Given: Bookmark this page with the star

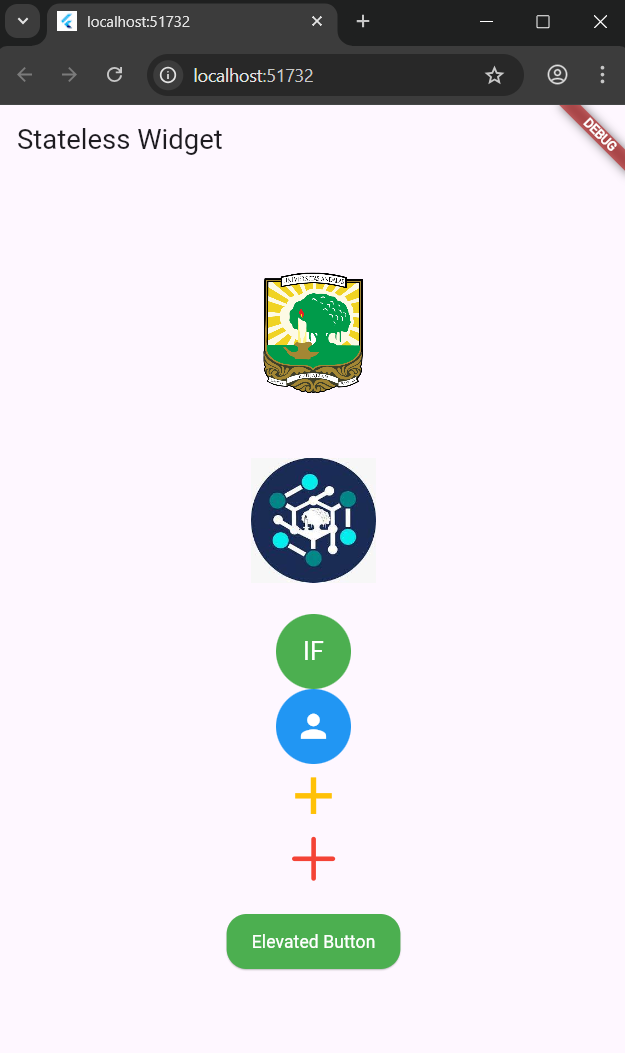Looking at the screenshot, I should (494, 75).
